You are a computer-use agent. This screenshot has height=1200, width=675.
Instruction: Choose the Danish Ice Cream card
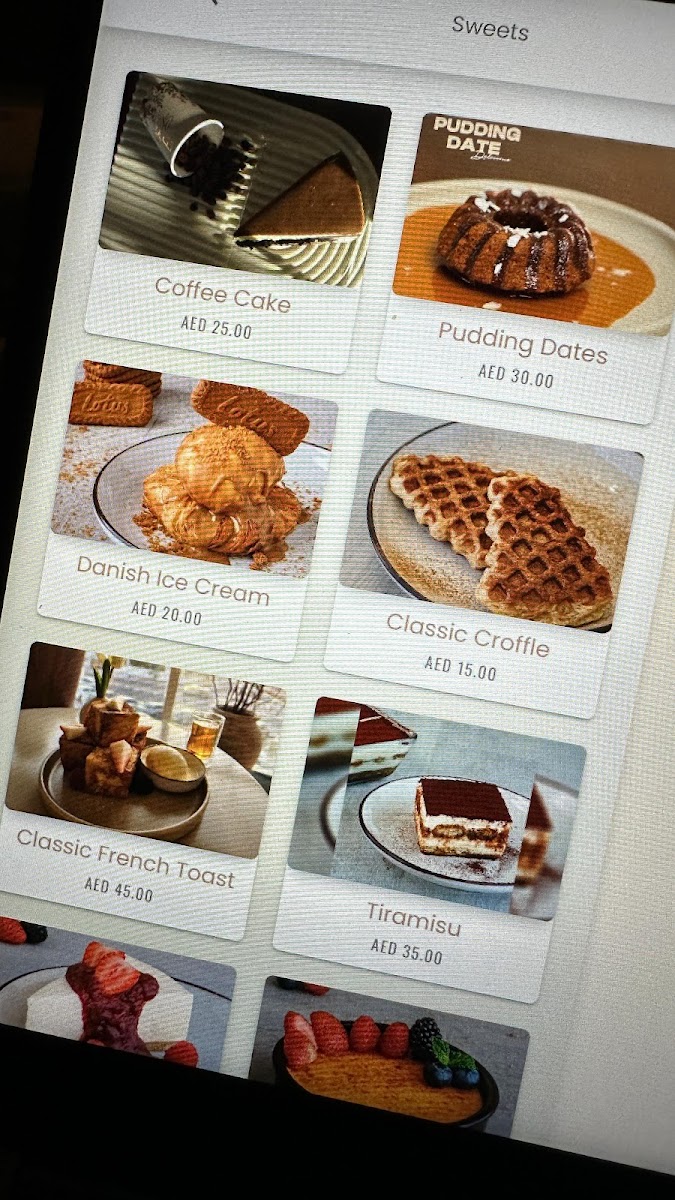click(188, 508)
